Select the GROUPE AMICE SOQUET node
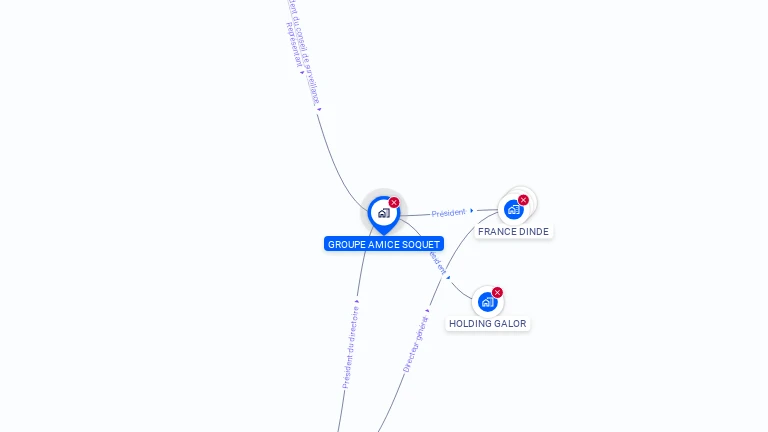The image size is (768, 432). (x=383, y=213)
